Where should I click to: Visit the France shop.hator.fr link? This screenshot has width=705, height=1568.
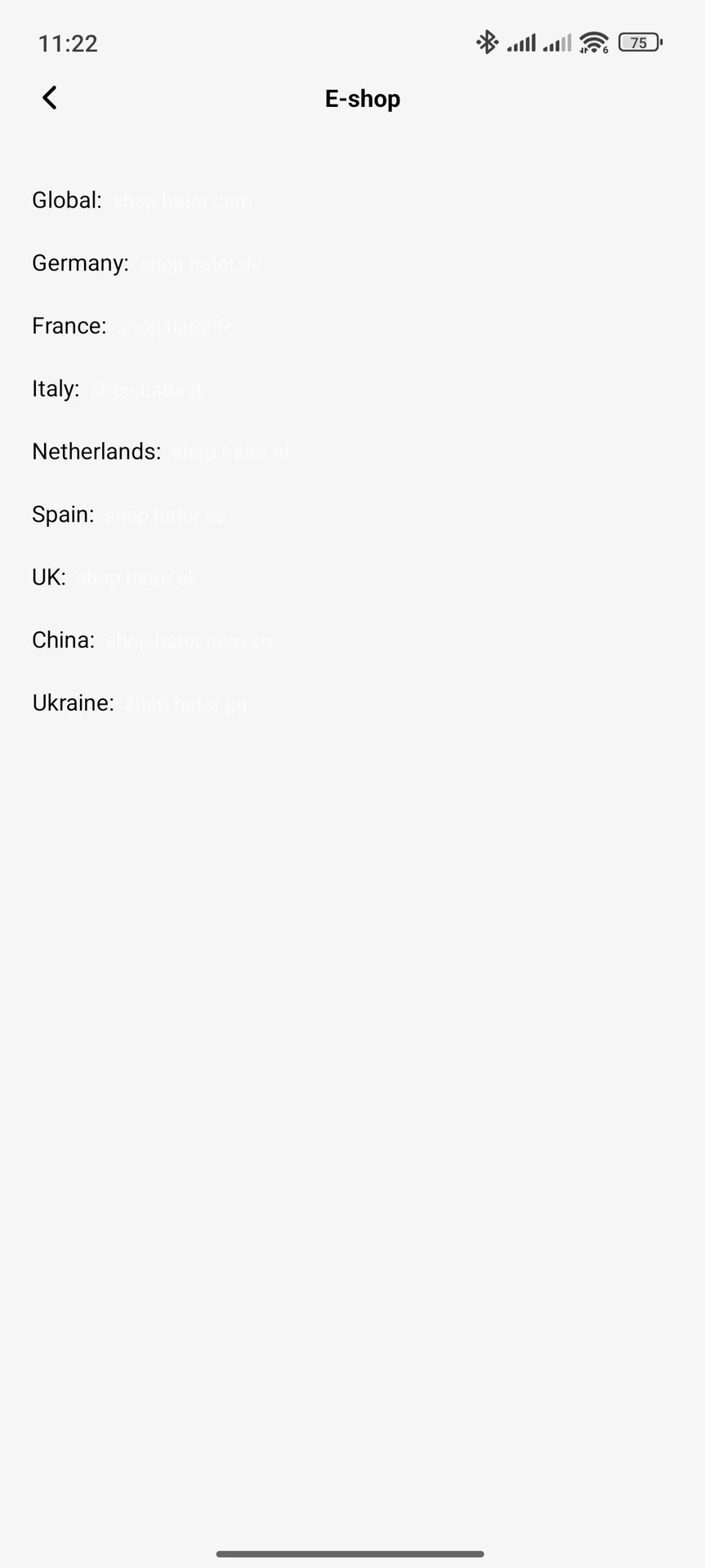pyautogui.click(x=174, y=327)
